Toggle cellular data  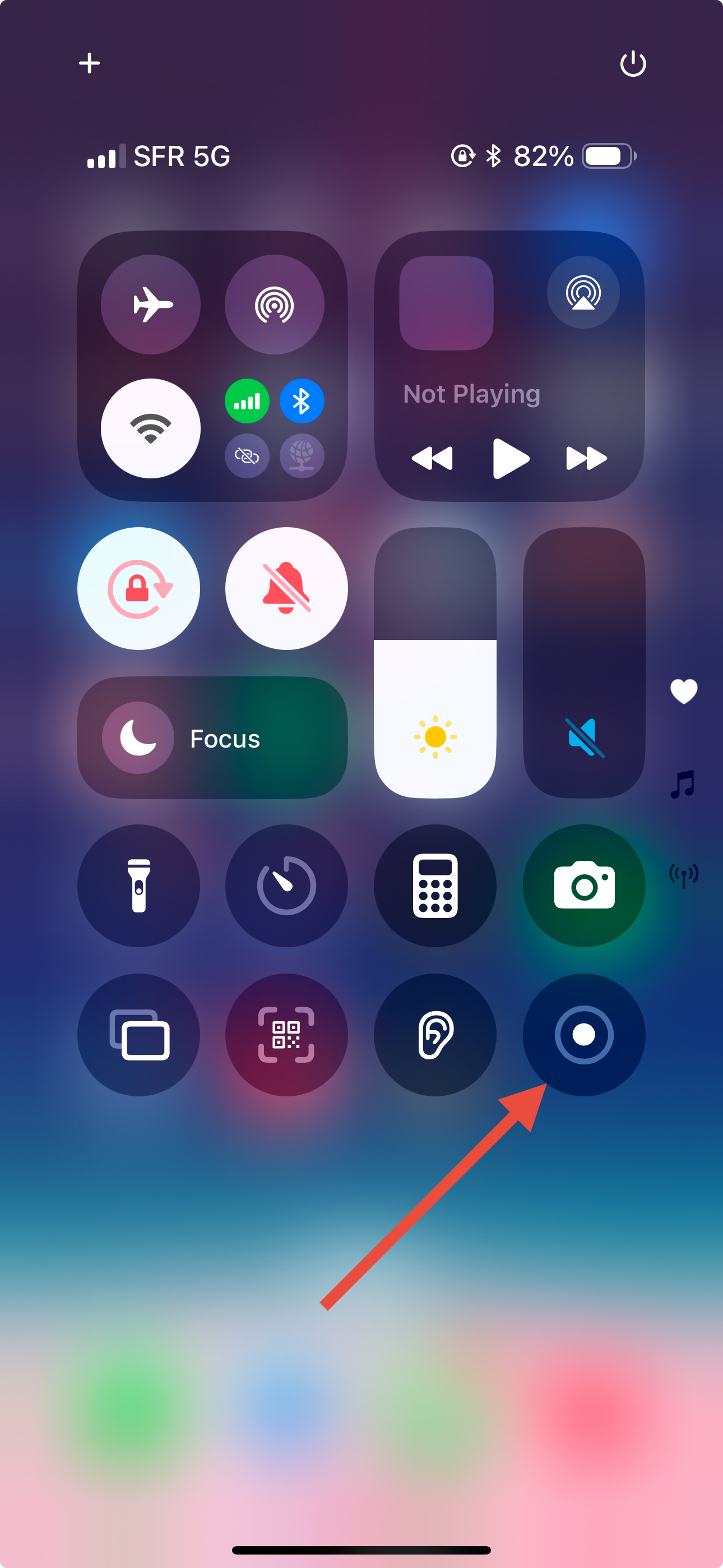point(247,401)
